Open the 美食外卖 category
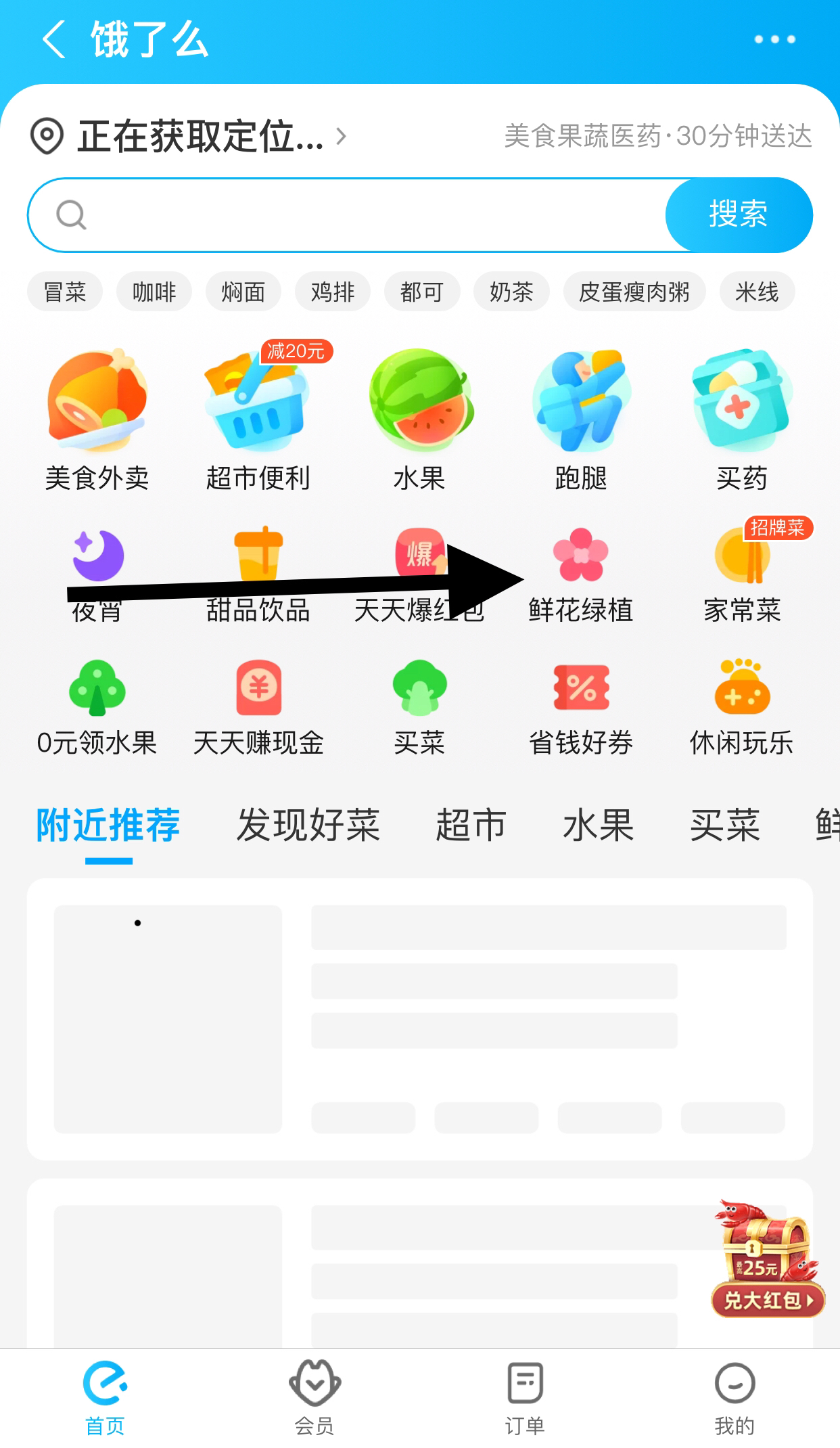 [x=97, y=420]
